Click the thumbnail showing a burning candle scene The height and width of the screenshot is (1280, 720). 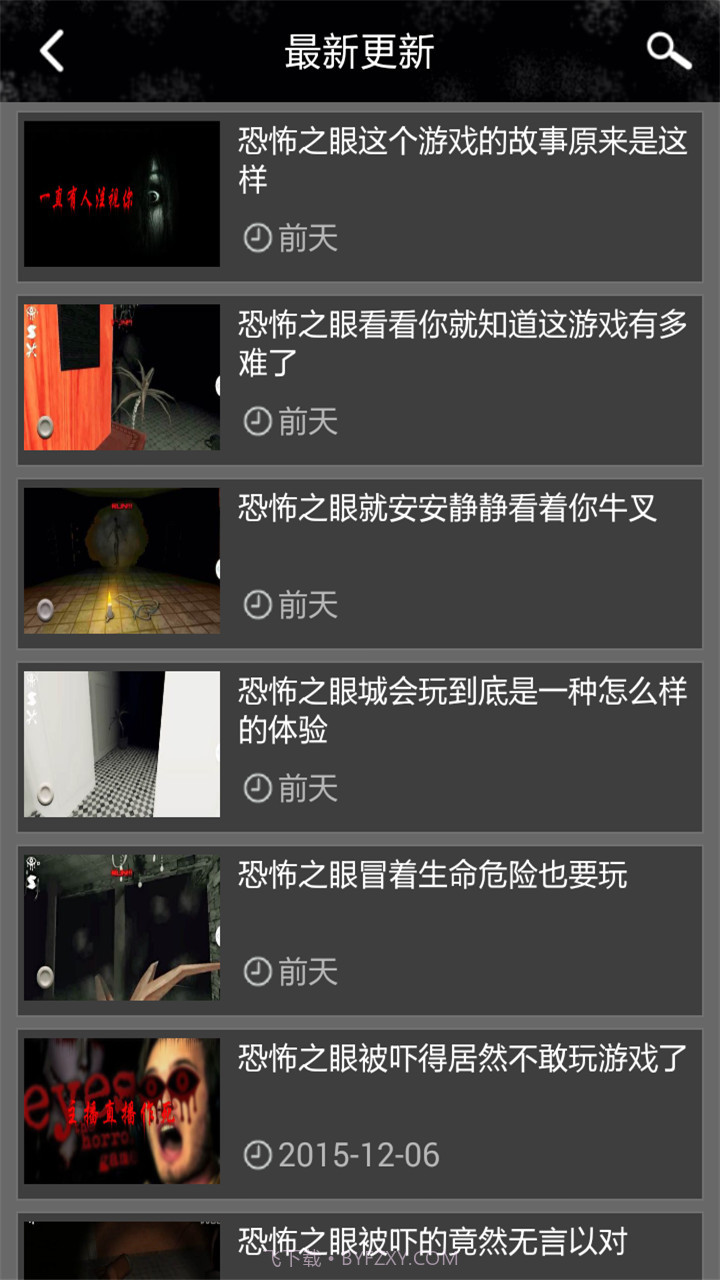(120, 560)
